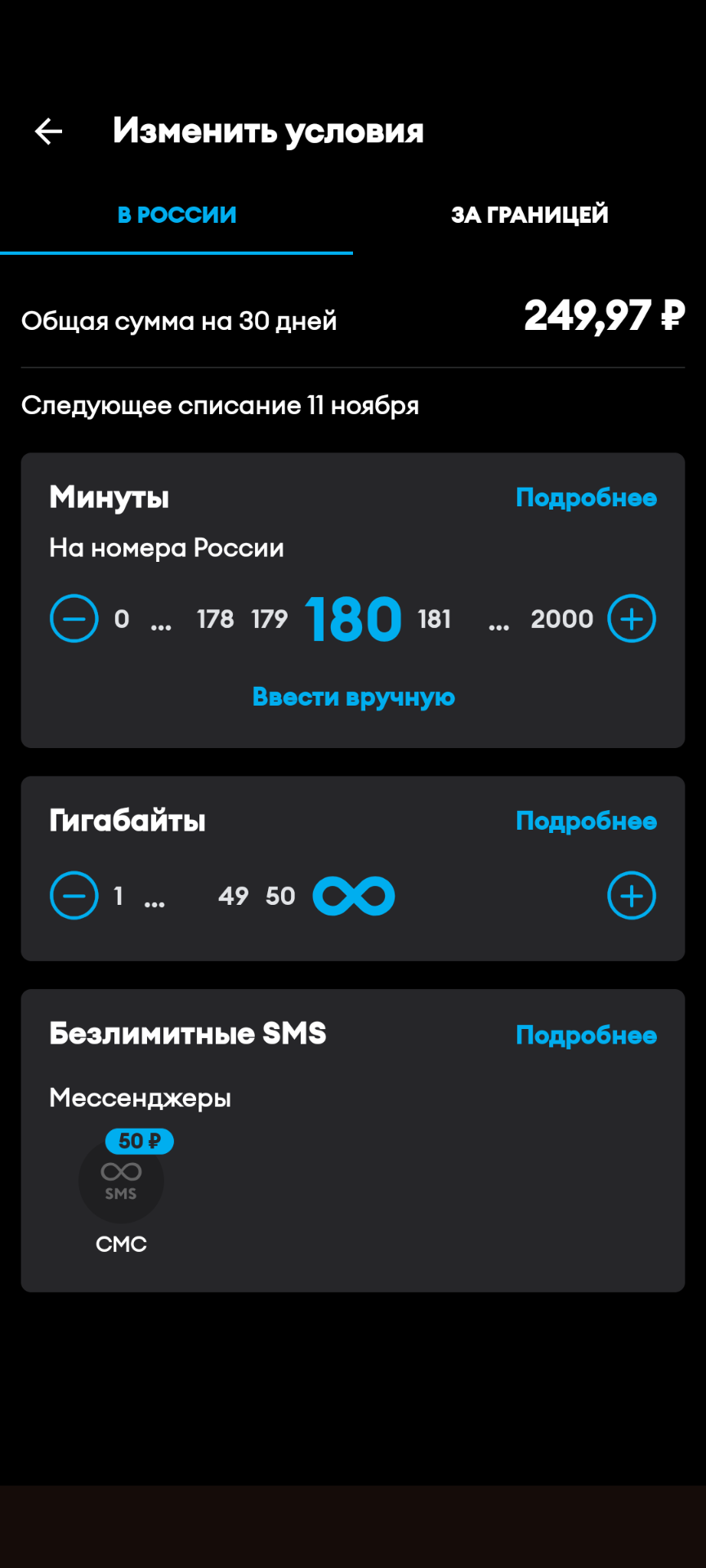
Task: Open Подробнее for Минуты
Action: coord(586,497)
